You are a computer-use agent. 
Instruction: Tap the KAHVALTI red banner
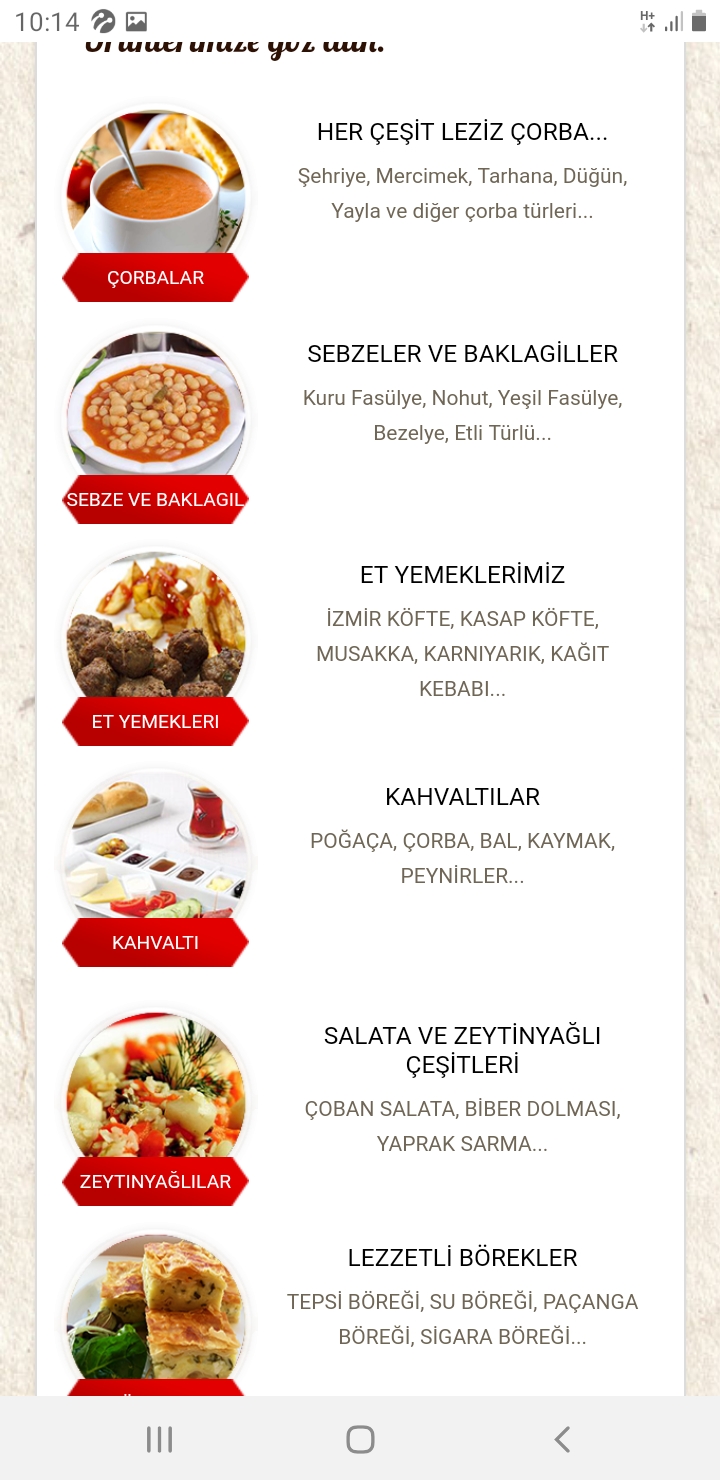click(x=155, y=941)
